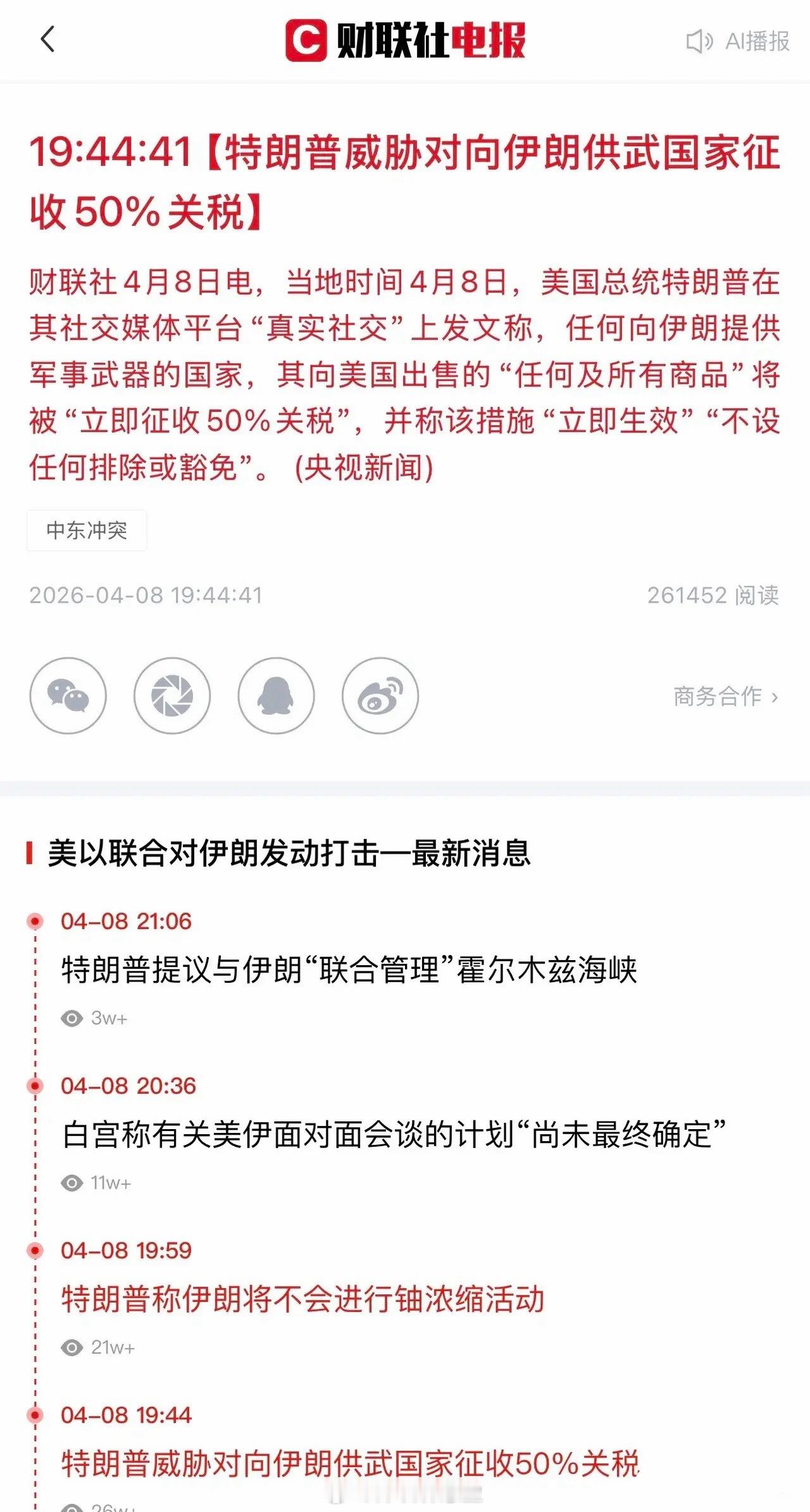Click the eye icon beside 3w+ views

point(72,1020)
